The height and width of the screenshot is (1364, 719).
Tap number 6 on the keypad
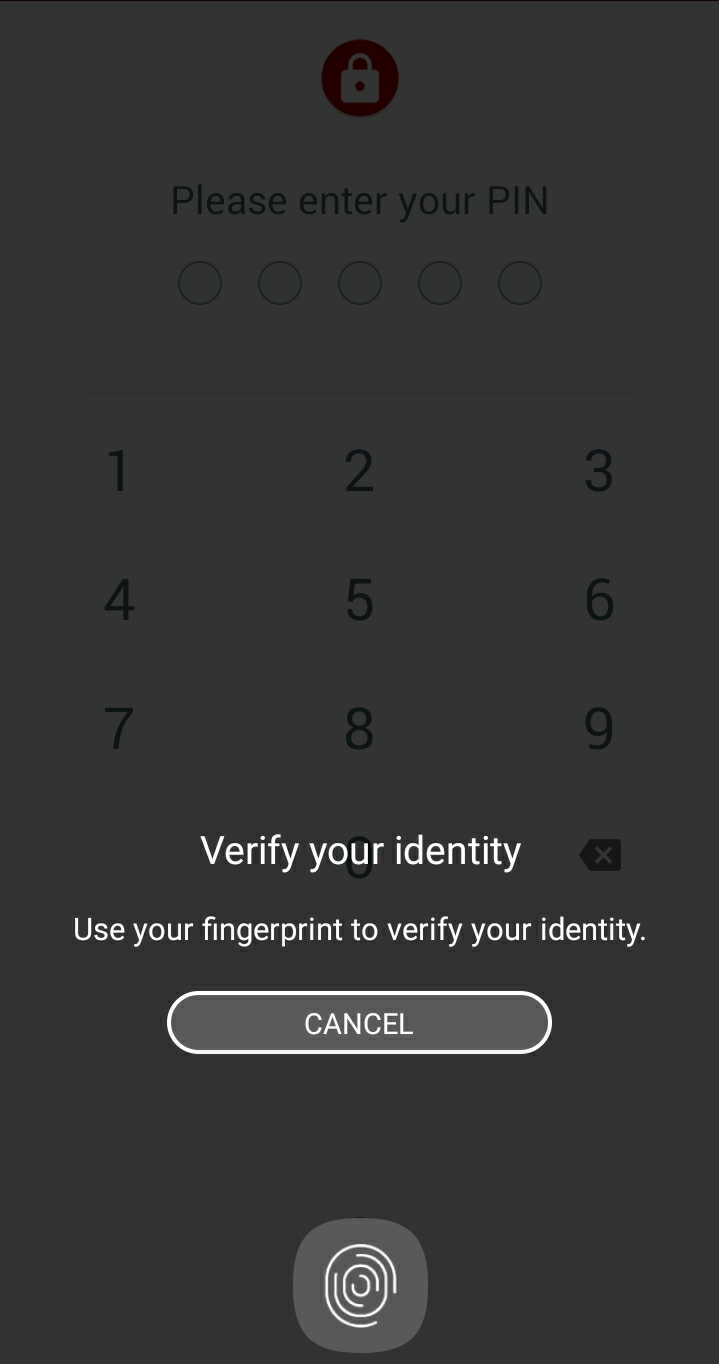click(599, 600)
